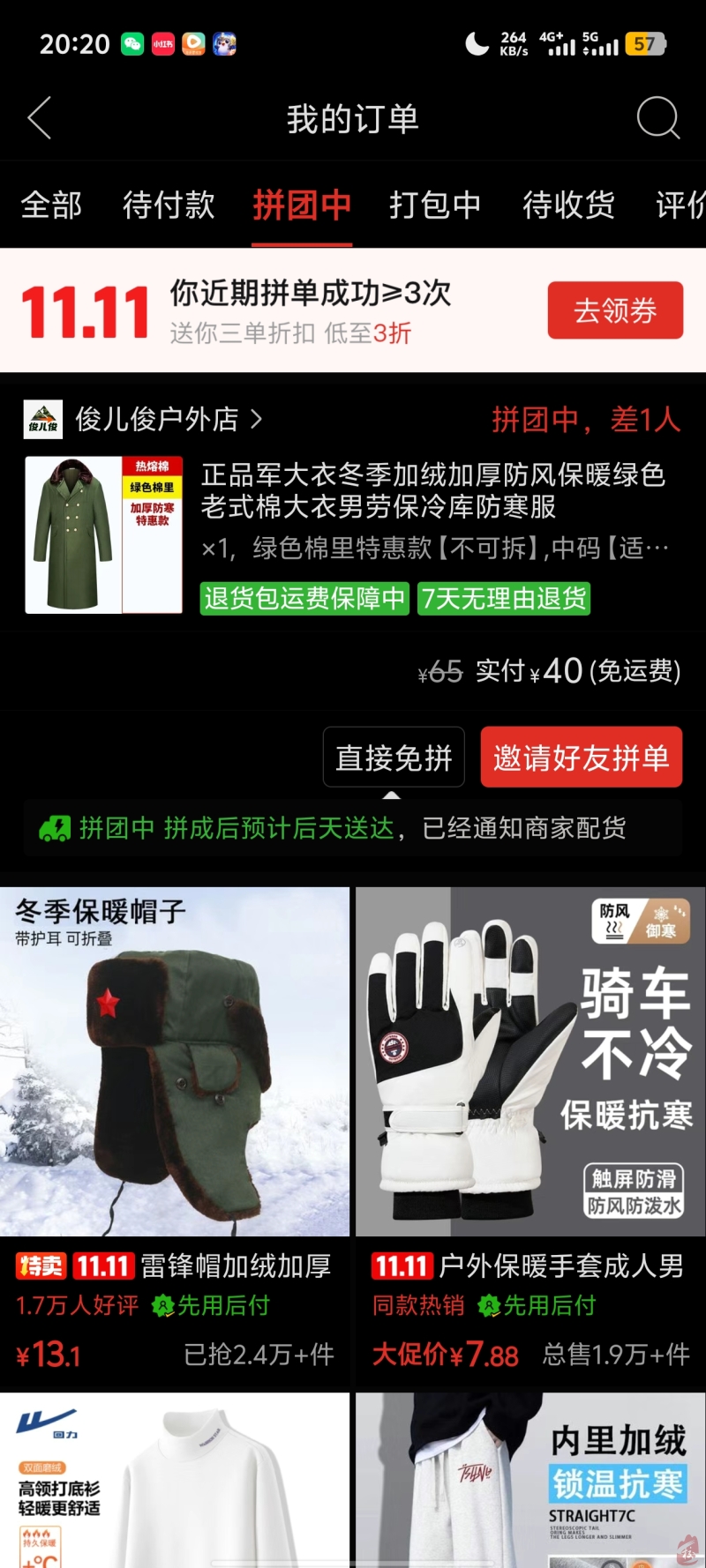Switch to the 全部 tab

tap(51, 205)
